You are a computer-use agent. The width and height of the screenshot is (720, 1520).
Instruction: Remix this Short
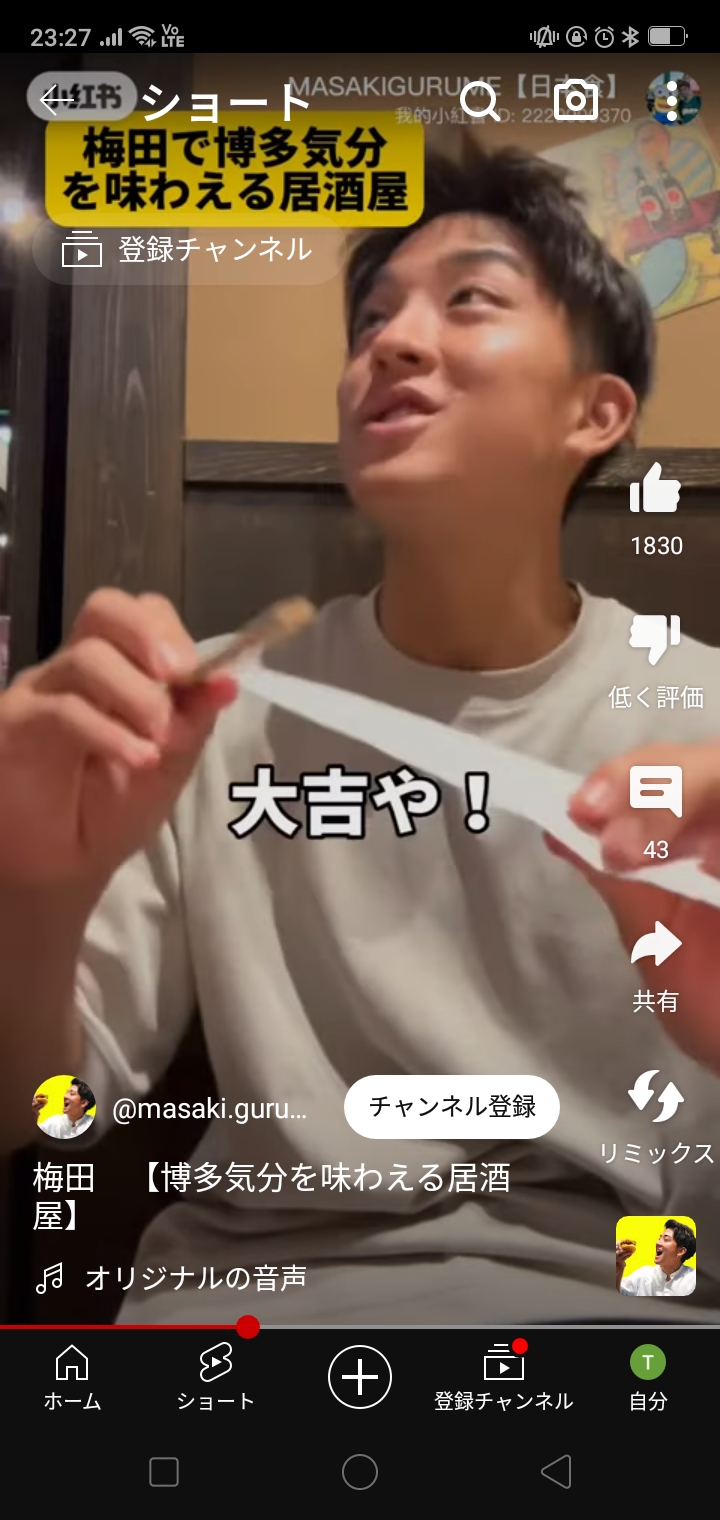[655, 1097]
